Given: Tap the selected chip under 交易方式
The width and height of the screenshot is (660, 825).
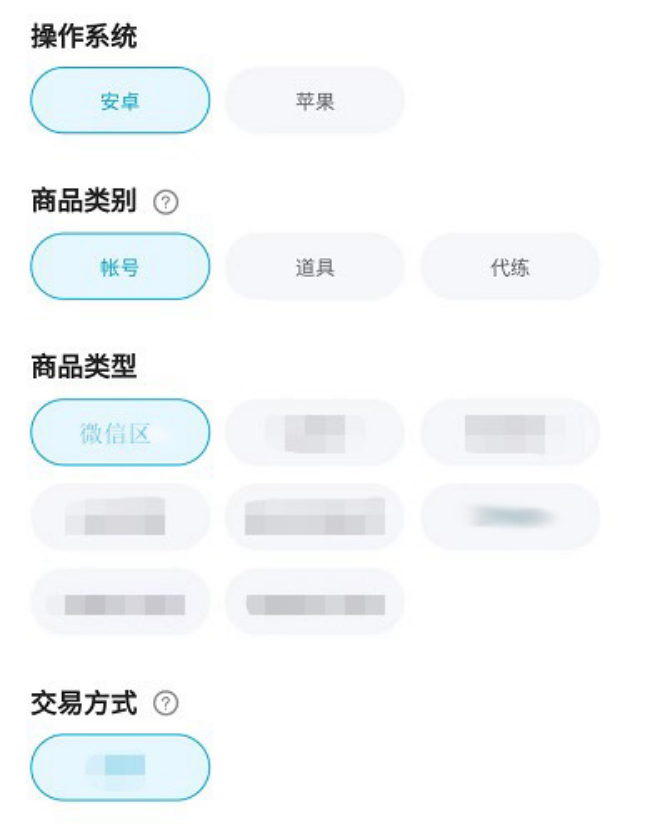Looking at the screenshot, I should tap(120, 767).
